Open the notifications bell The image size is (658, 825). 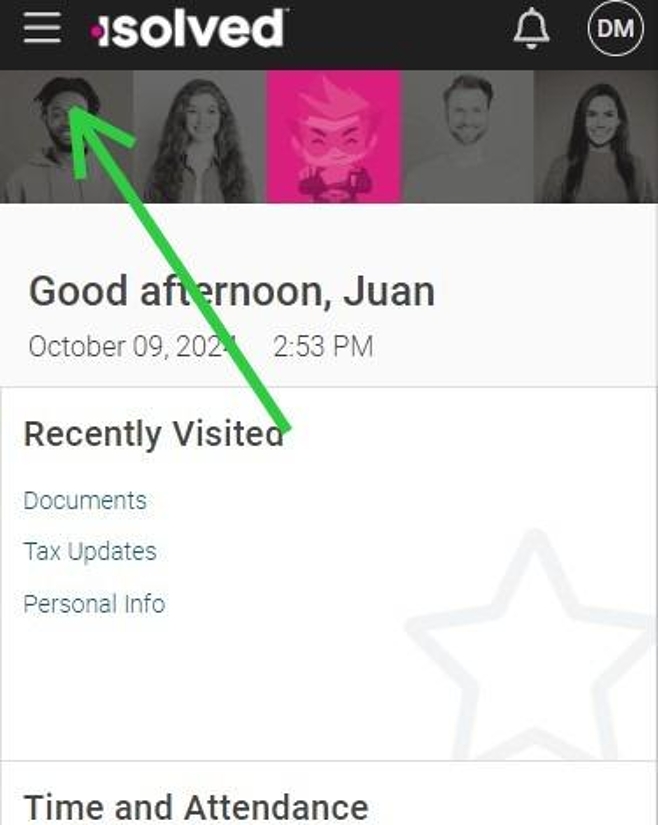pos(531,30)
